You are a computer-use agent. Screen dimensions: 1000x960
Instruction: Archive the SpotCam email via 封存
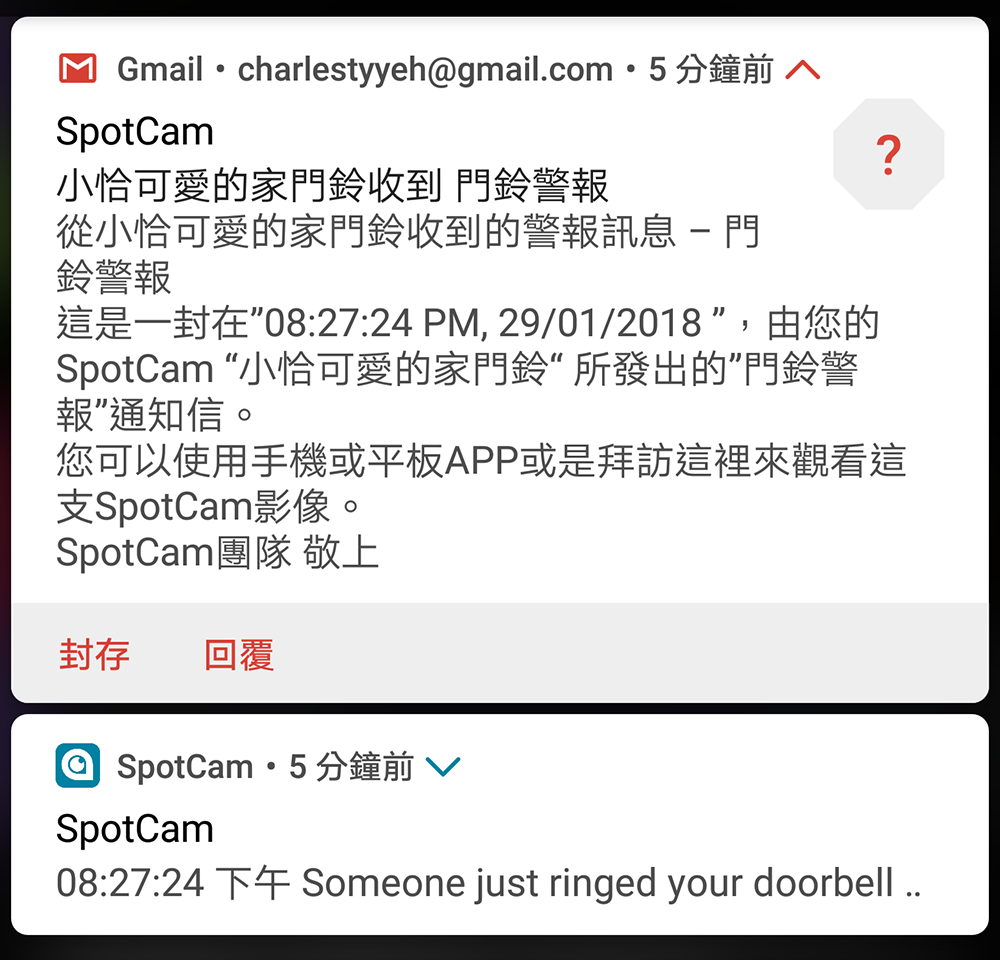coord(94,655)
